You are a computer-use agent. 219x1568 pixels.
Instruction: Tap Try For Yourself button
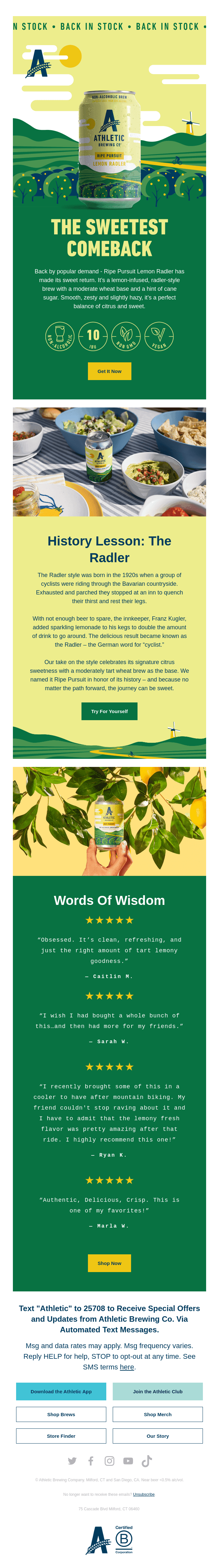110,711
